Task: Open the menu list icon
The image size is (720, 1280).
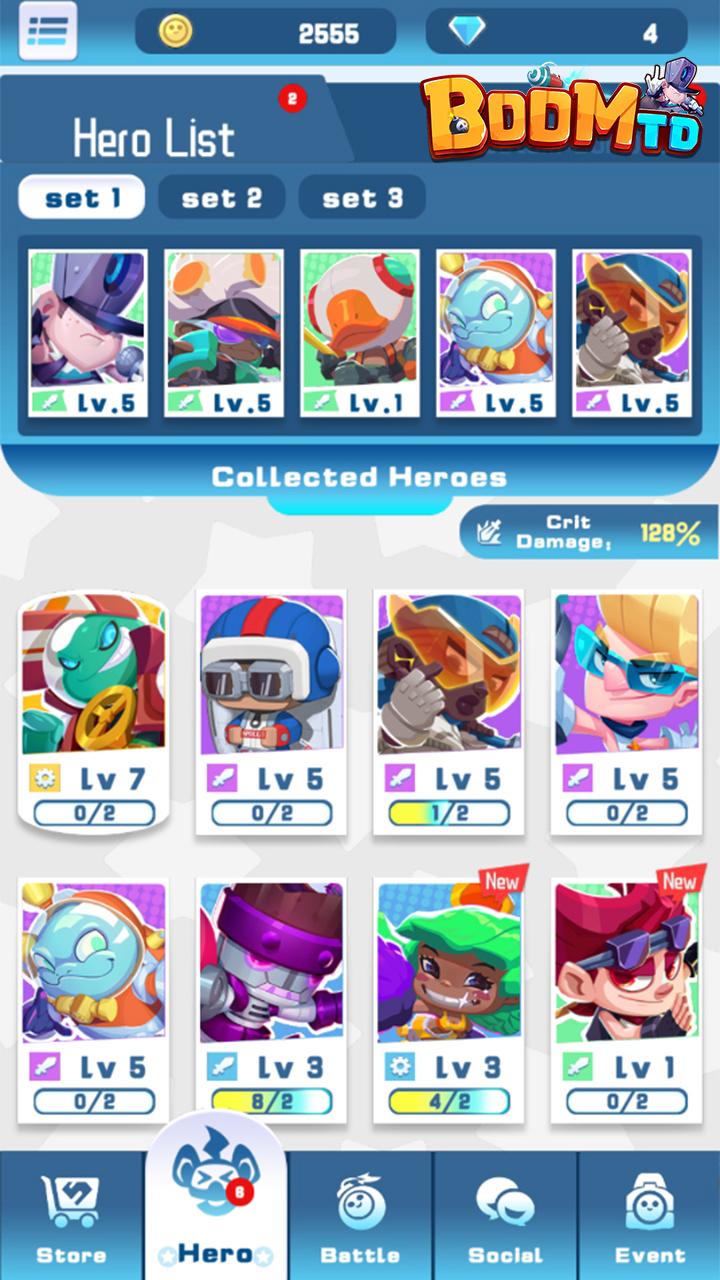Action: pyautogui.click(x=47, y=31)
